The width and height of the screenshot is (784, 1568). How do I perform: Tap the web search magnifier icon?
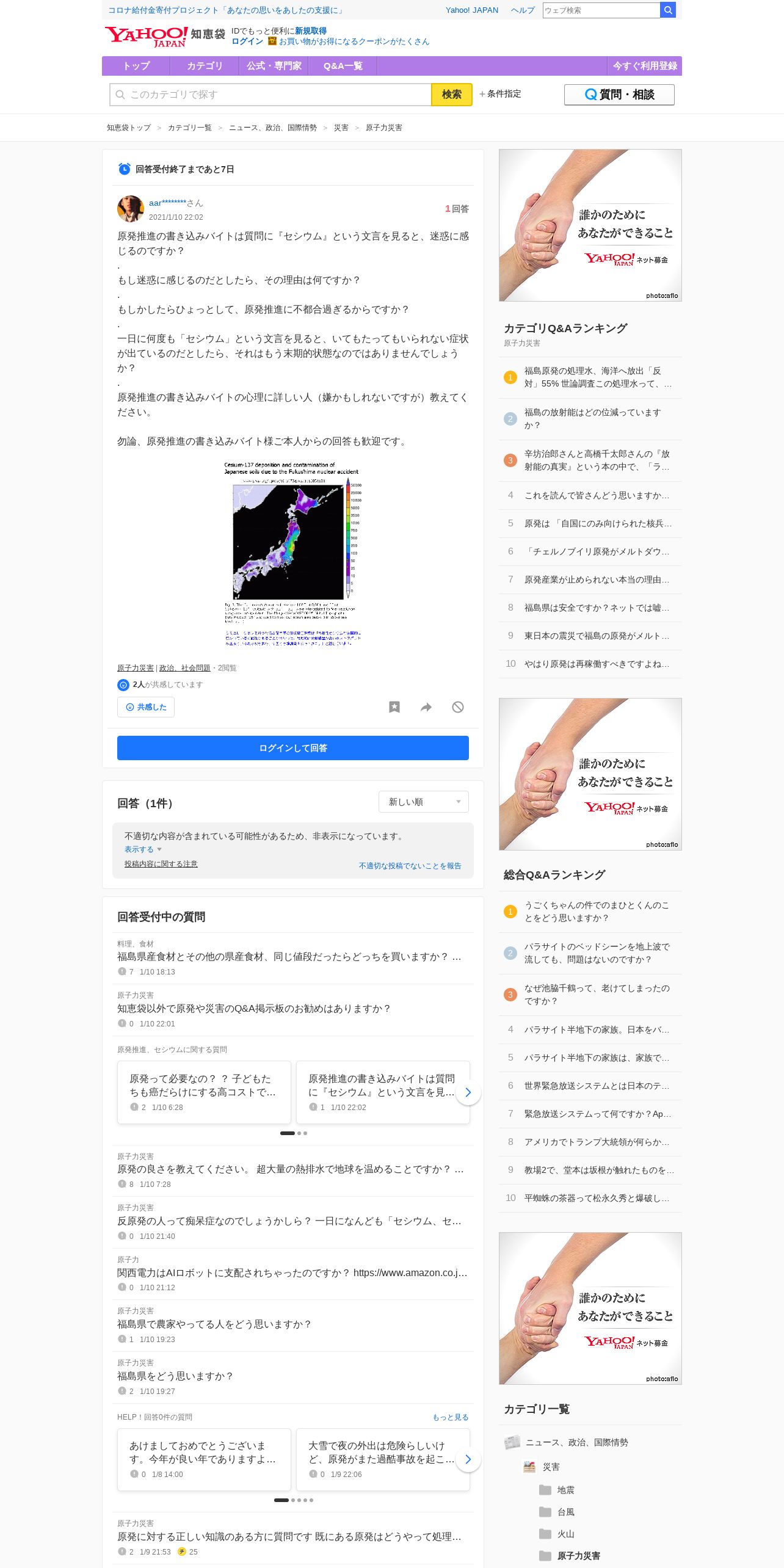point(668,10)
